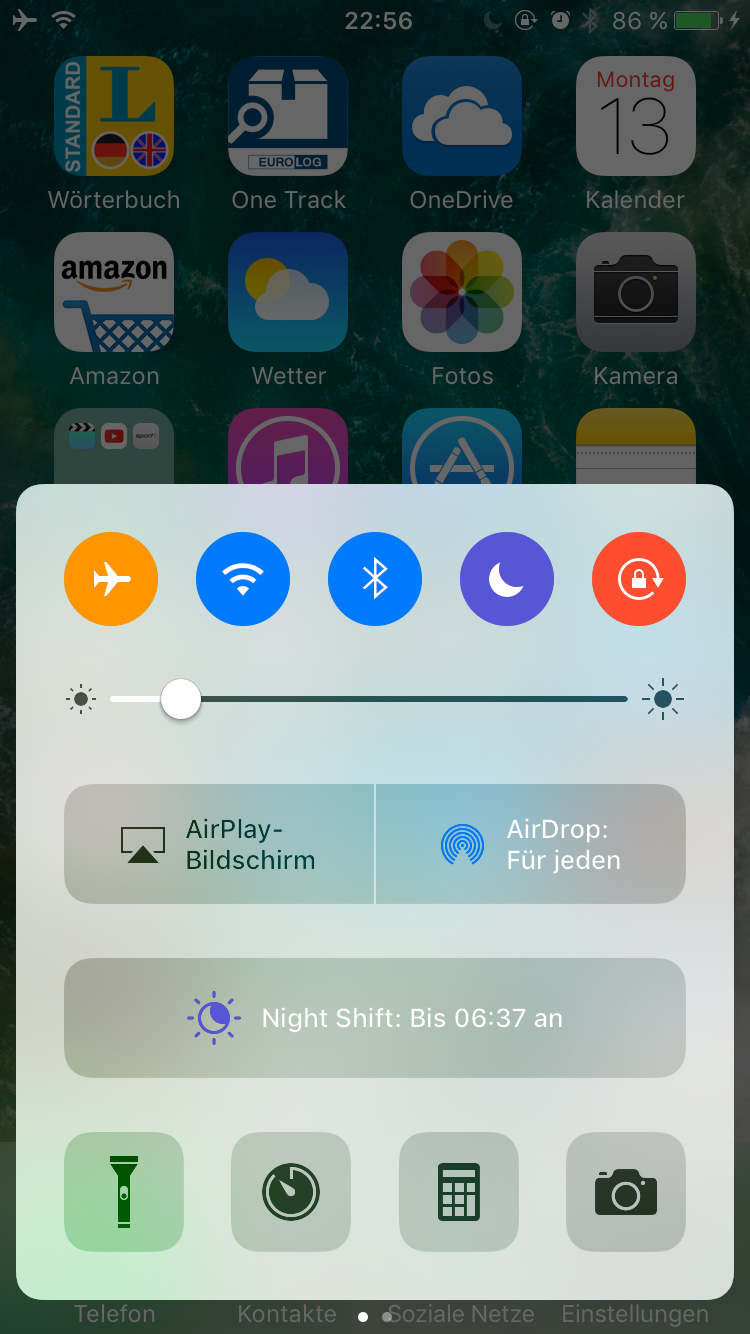The height and width of the screenshot is (1334, 750).
Task: Turn off Do Not Disturb moon
Action: point(507,579)
